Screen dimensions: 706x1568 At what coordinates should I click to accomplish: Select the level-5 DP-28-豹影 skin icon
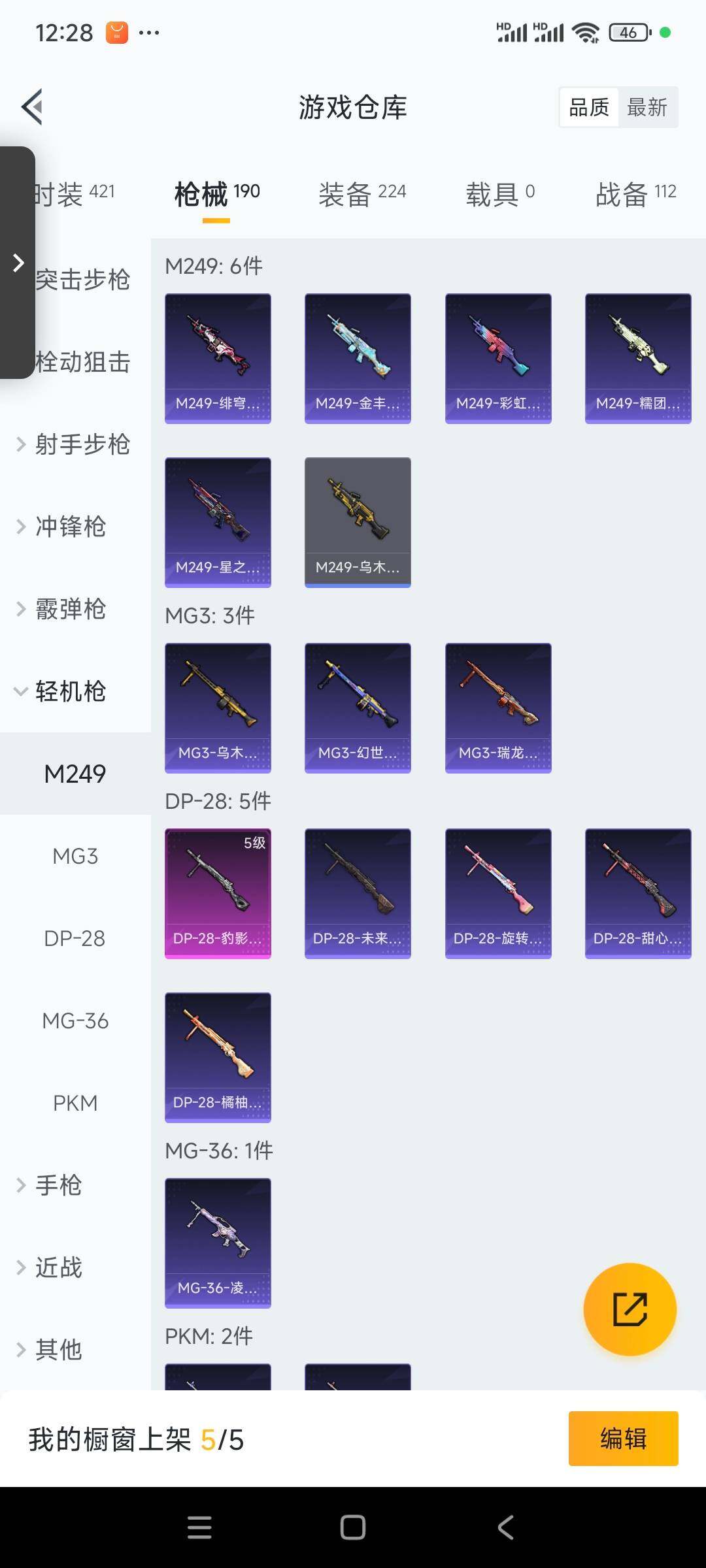click(x=218, y=892)
